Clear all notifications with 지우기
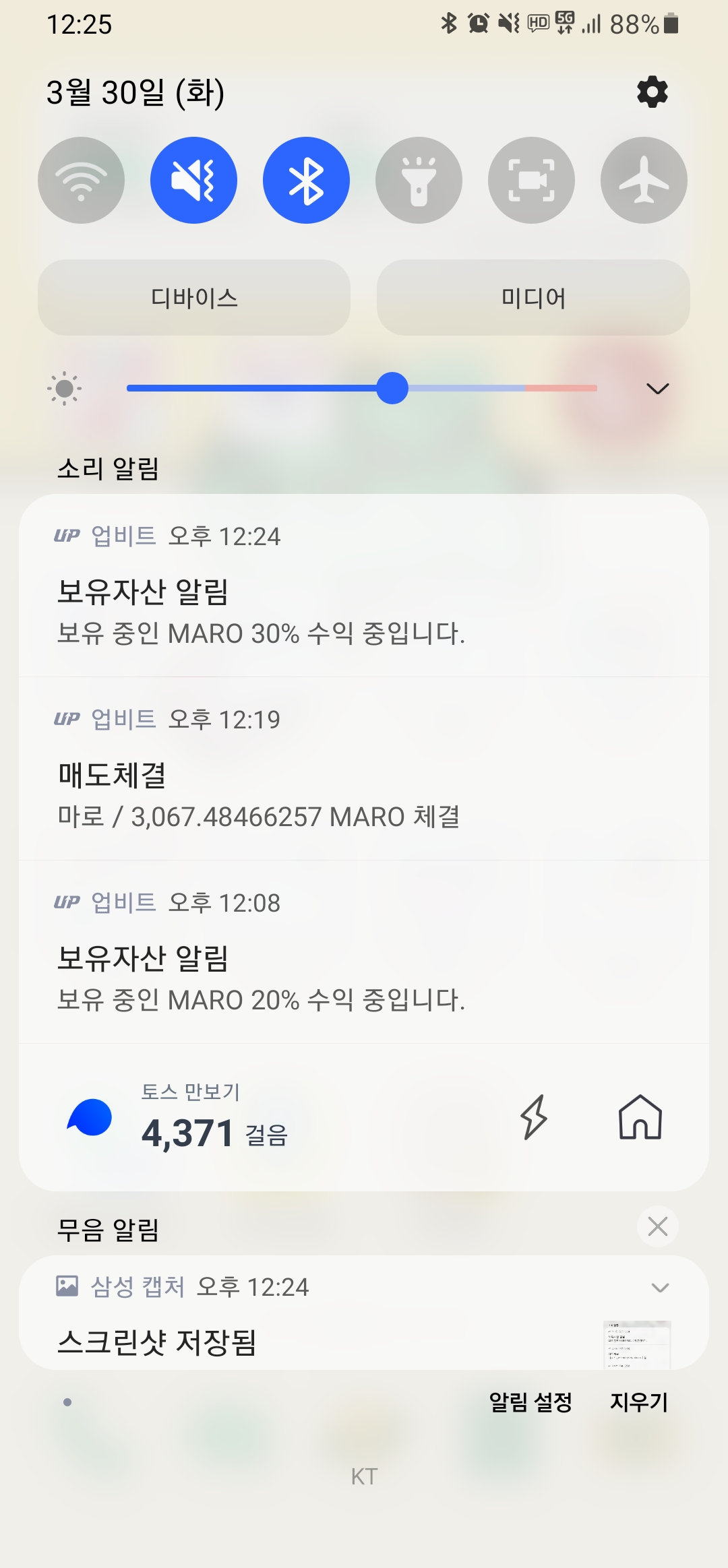The height and width of the screenshot is (1568, 728). (638, 1402)
